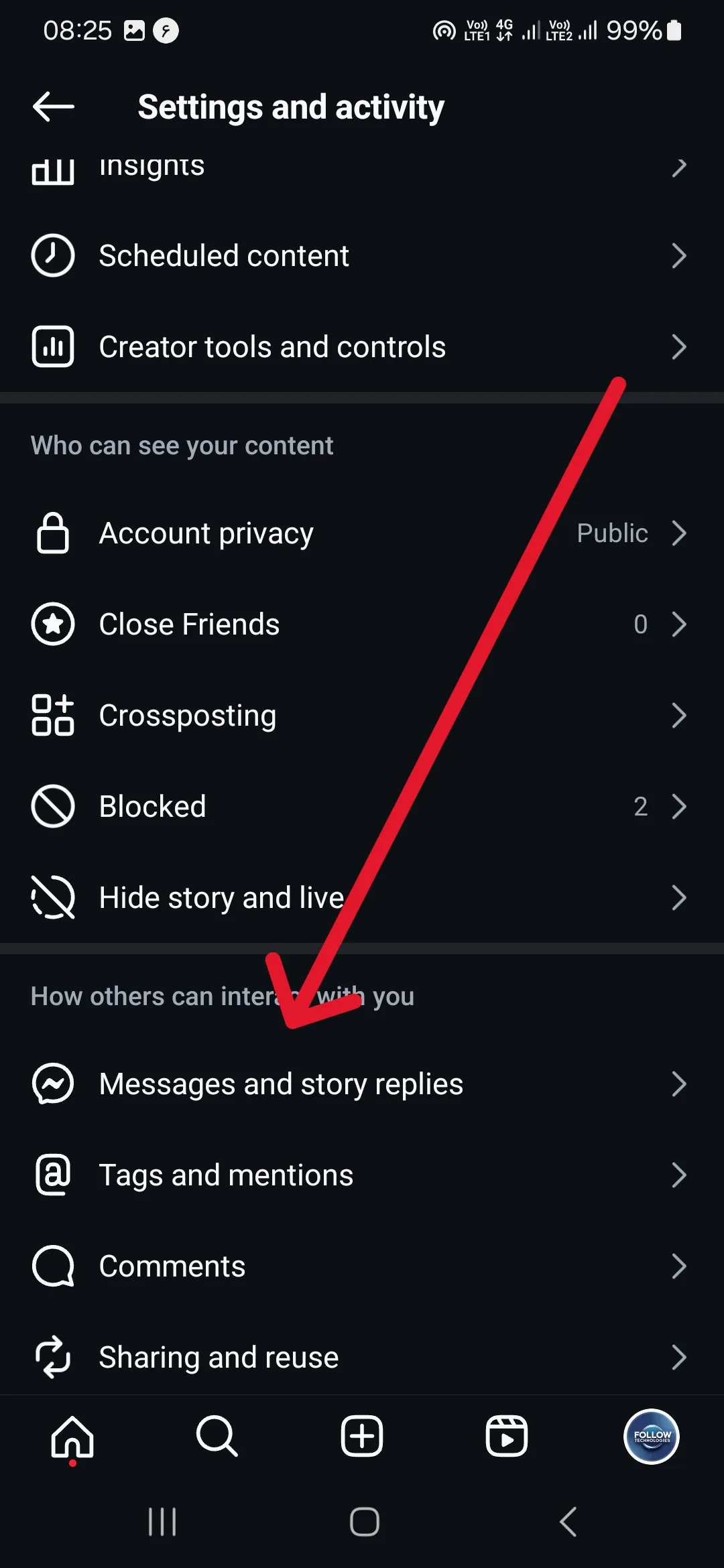
Task: Create a new post
Action: point(362,1437)
